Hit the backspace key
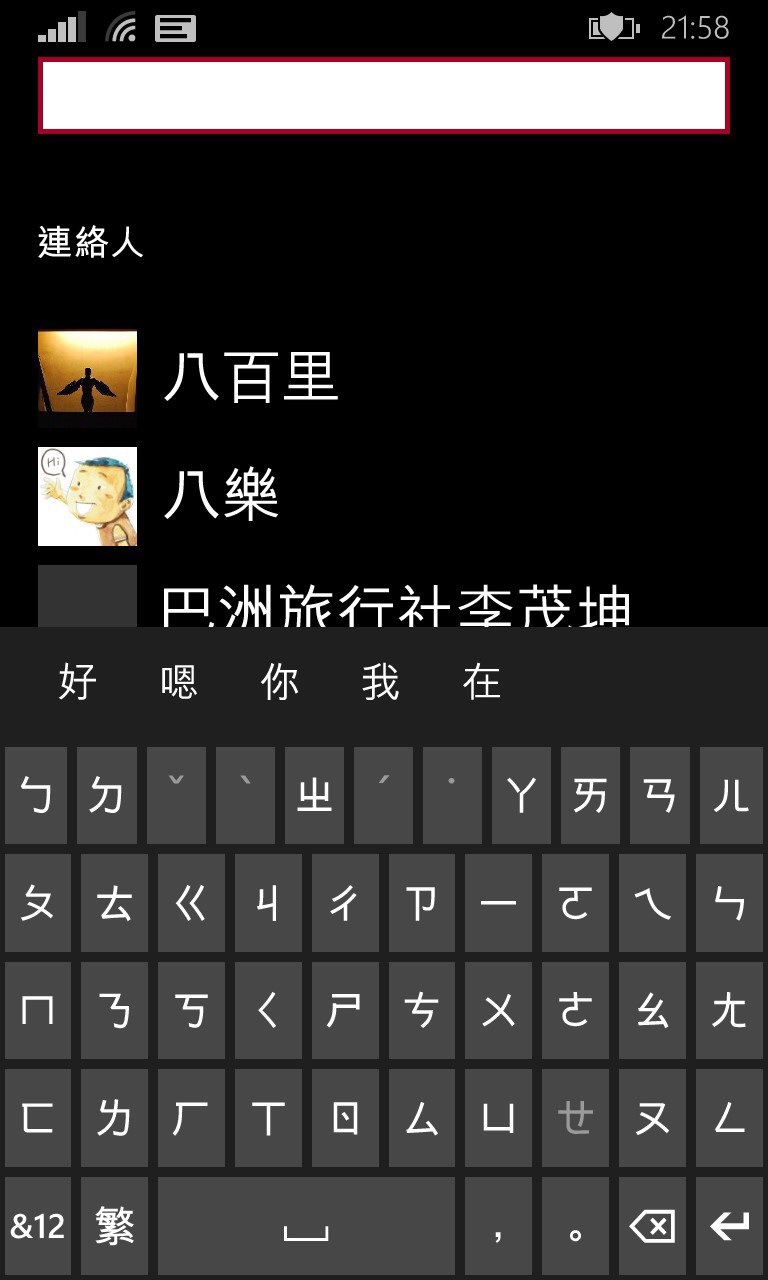The image size is (768, 1280). tap(652, 1226)
